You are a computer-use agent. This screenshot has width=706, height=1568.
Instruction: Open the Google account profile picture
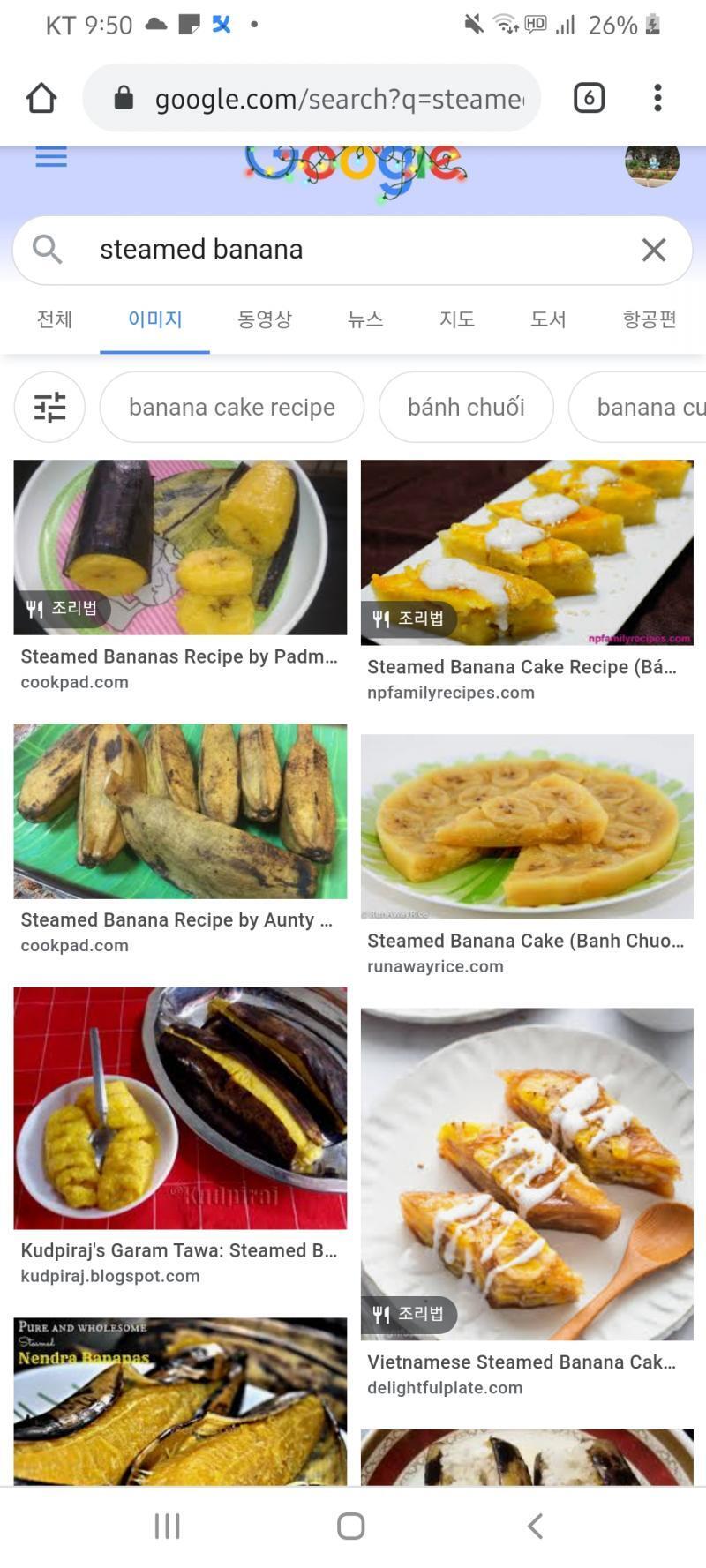coord(652,162)
